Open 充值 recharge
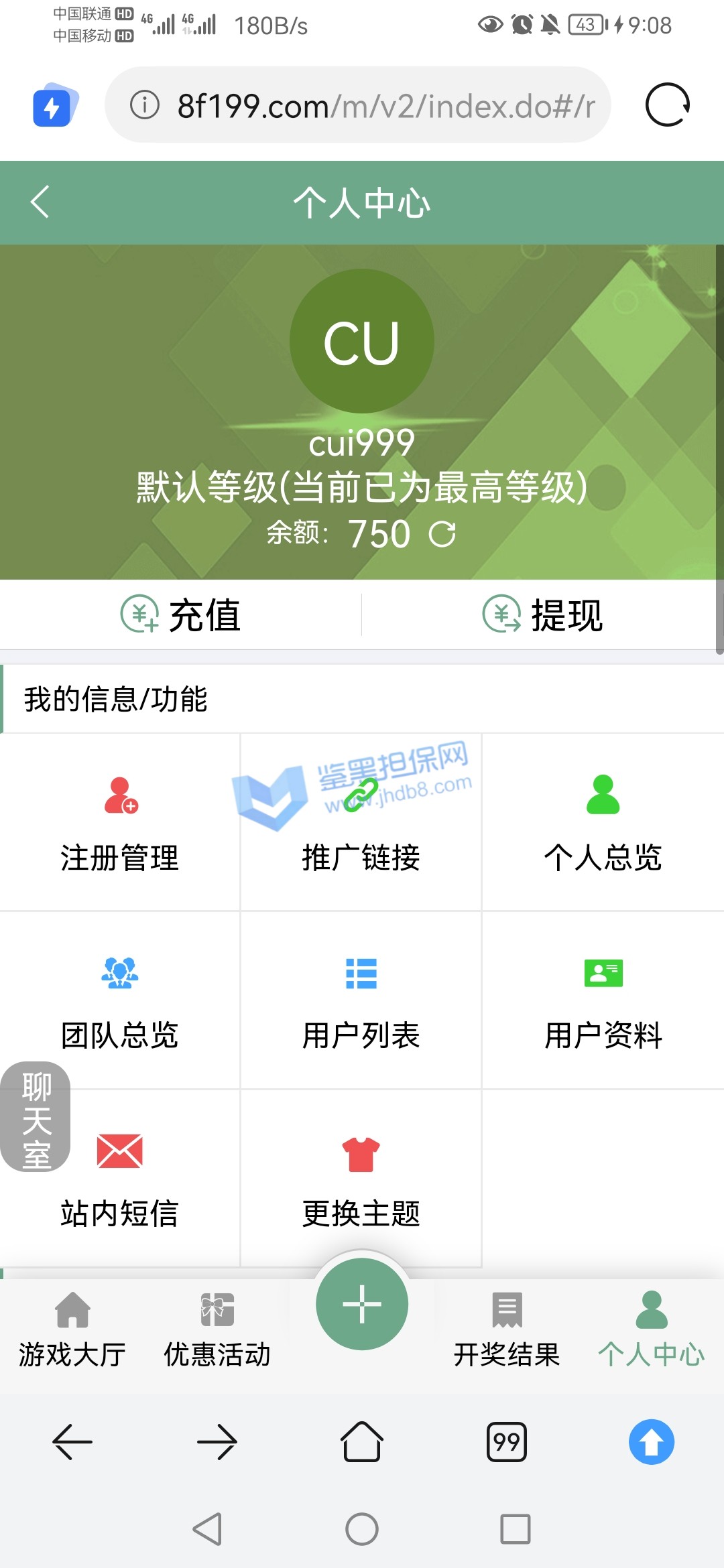This screenshot has width=724, height=1568. pos(181,614)
